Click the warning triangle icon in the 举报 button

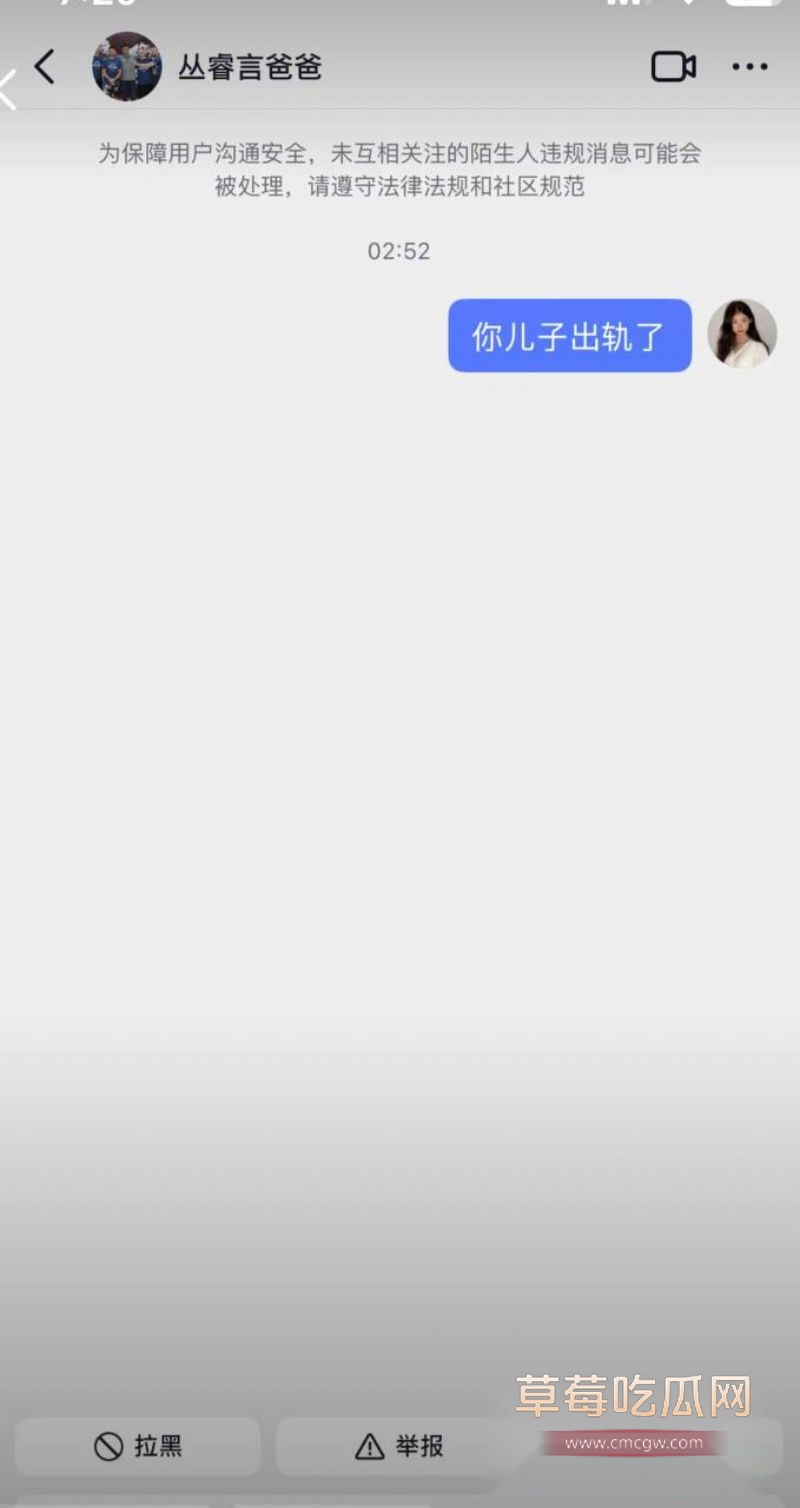tap(368, 1445)
